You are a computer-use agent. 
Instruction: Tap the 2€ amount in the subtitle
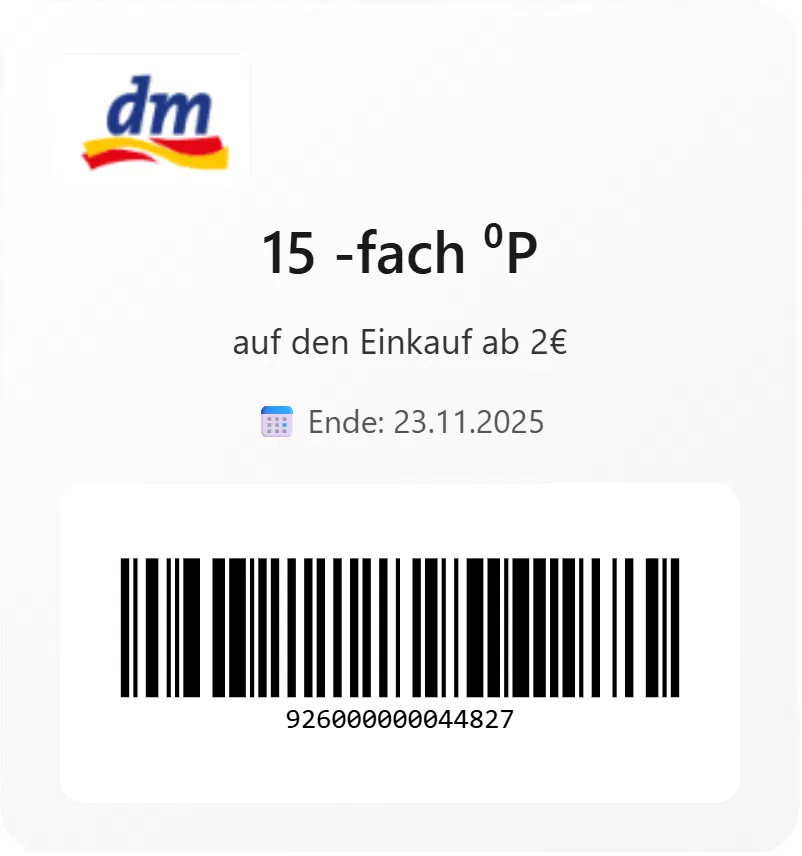[x=547, y=343]
